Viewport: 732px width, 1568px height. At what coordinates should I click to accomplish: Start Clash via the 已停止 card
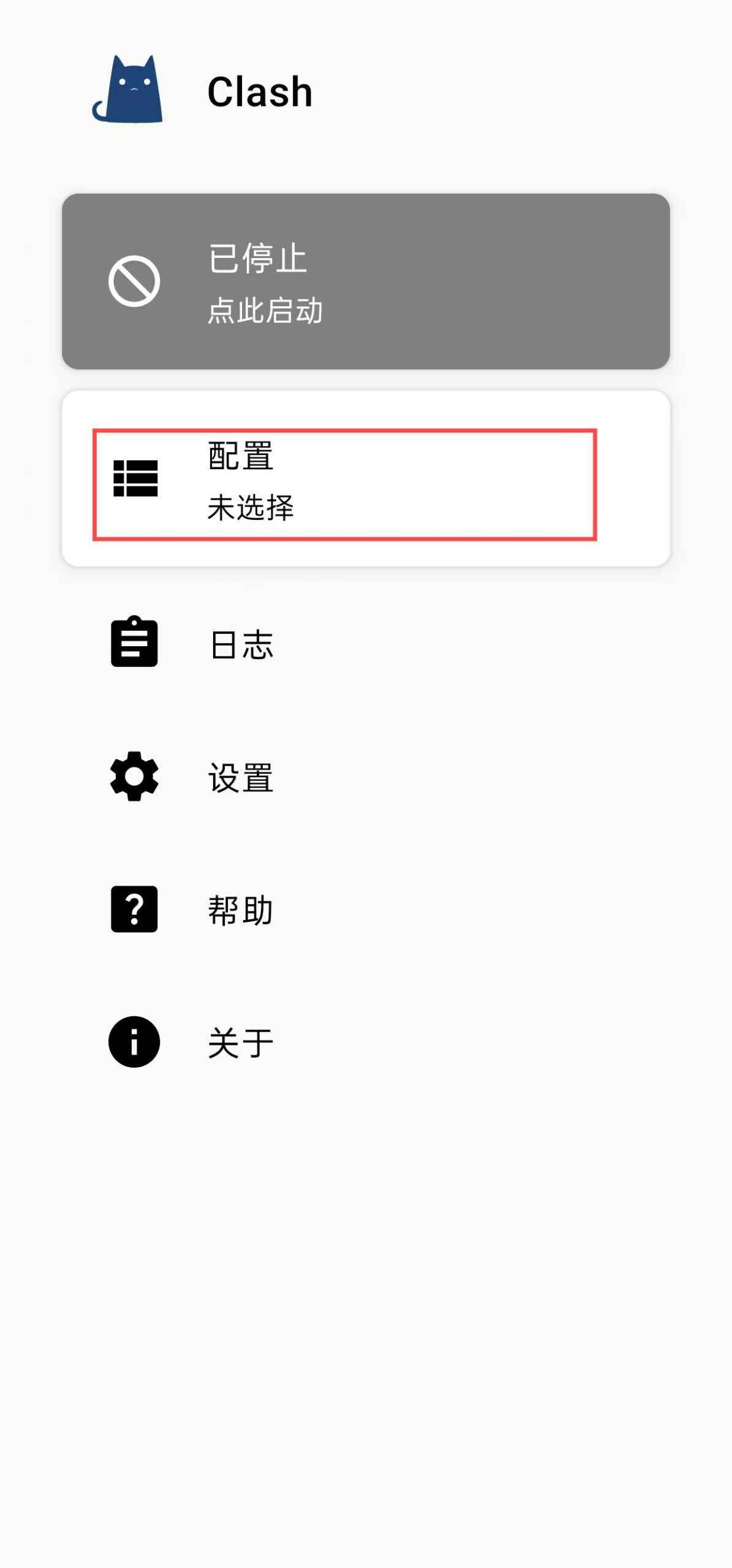tap(366, 281)
